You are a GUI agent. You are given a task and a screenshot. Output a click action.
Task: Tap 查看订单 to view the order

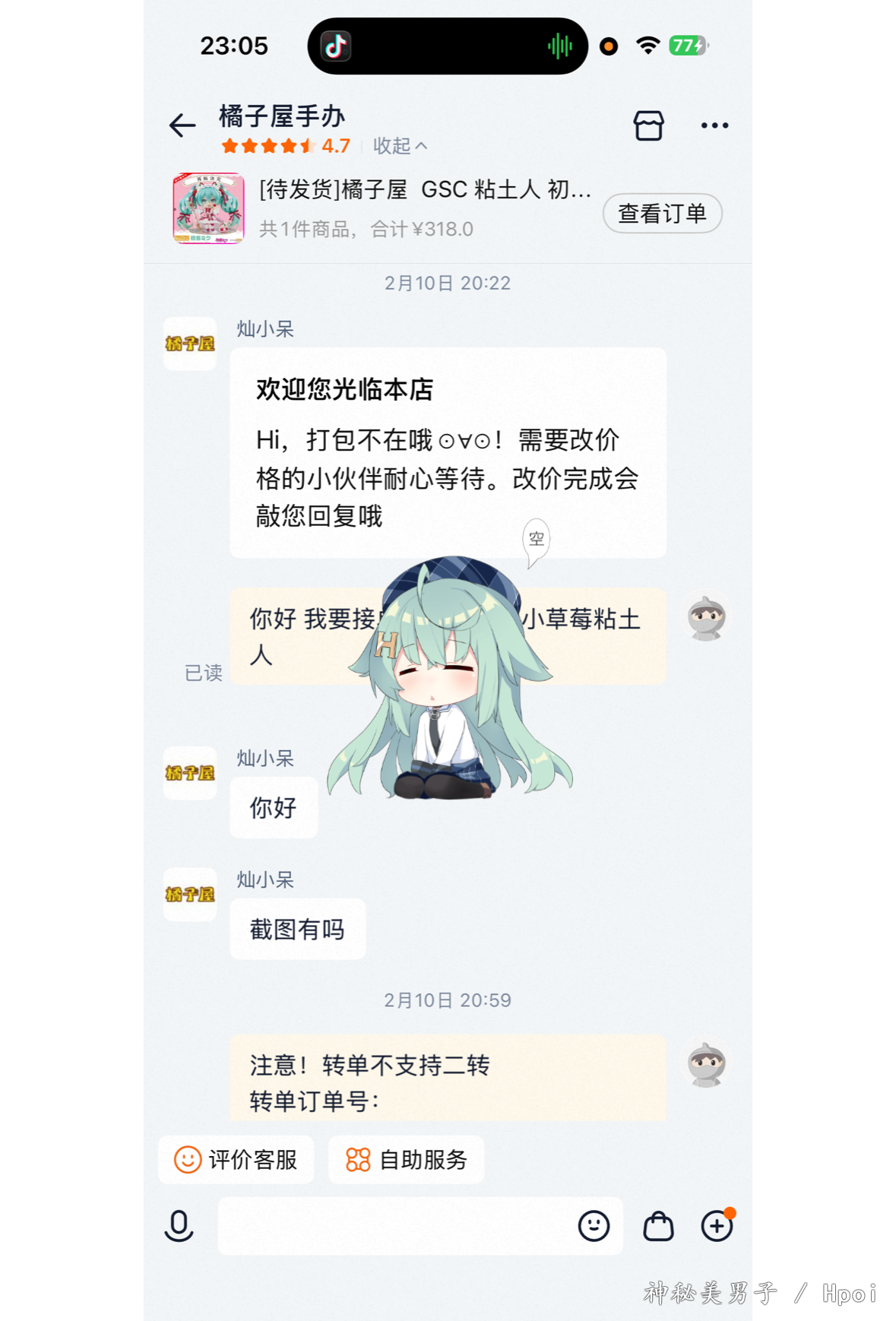click(661, 214)
